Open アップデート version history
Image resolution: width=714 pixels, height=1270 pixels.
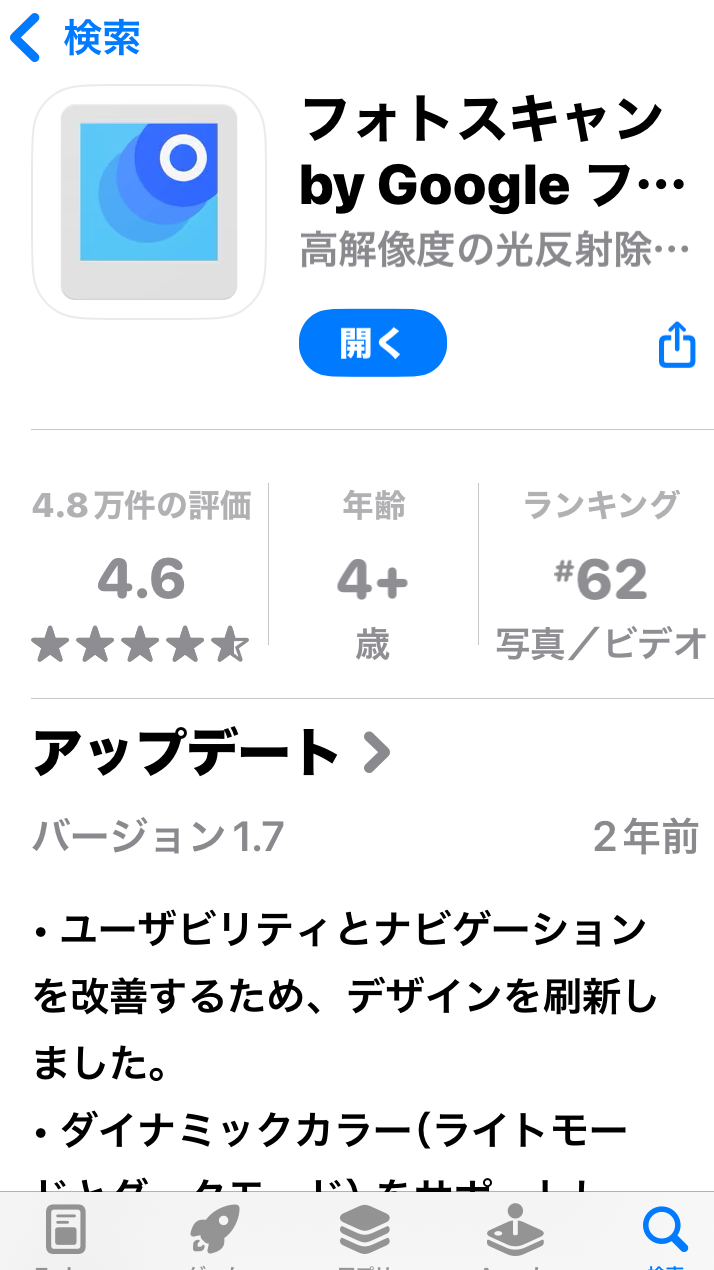point(212,754)
